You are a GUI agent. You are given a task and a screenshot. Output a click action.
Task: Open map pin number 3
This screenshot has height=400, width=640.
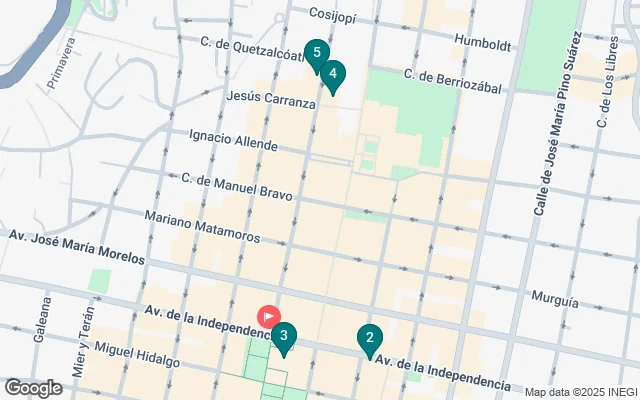pos(284,338)
